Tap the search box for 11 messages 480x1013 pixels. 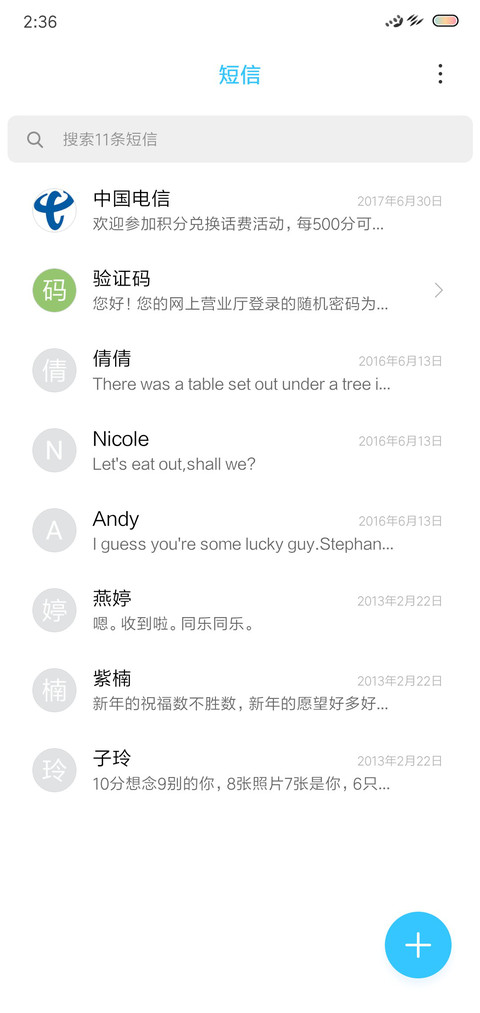coord(240,139)
